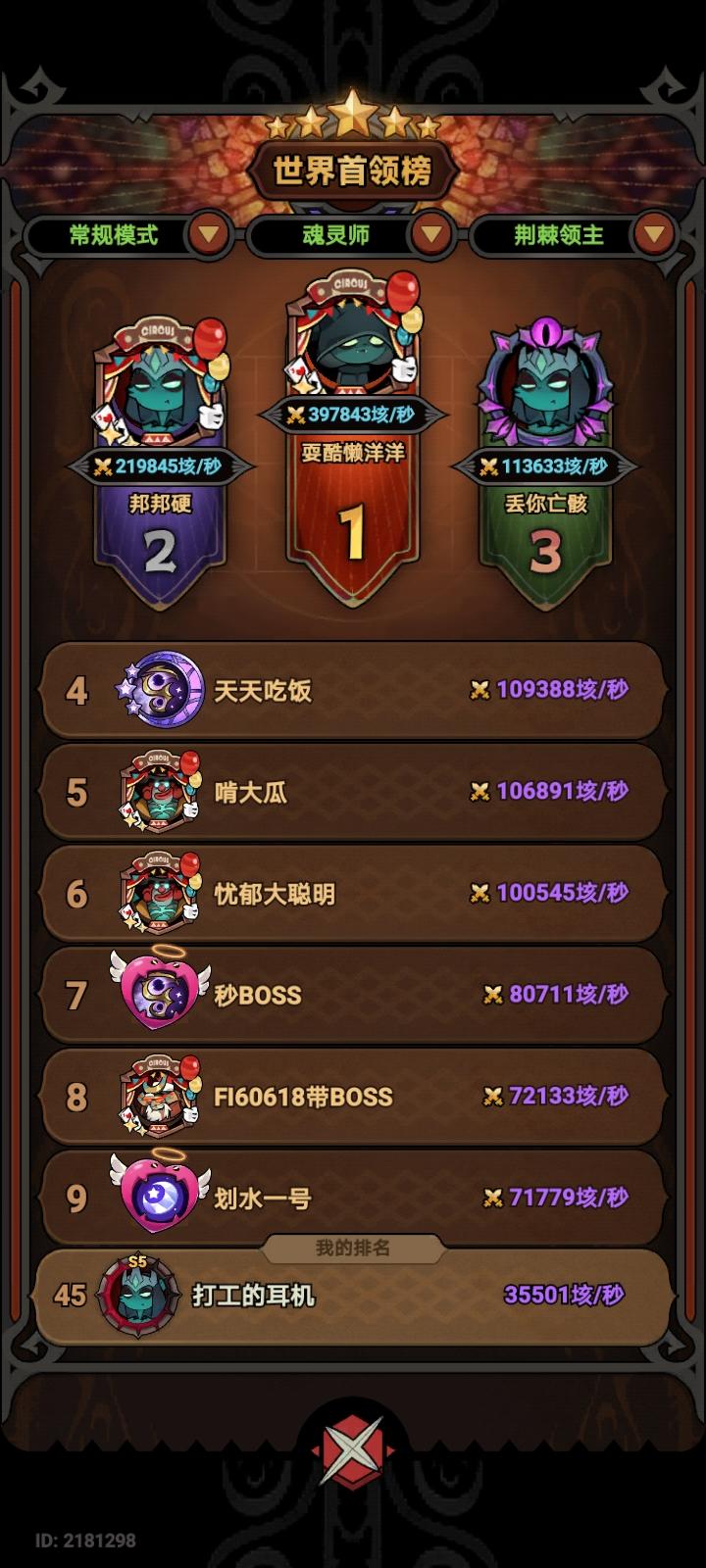Select the 世界首领榜 title banner
The image size is (706, 1568).
pyautogui.click(x=353, y=167)
